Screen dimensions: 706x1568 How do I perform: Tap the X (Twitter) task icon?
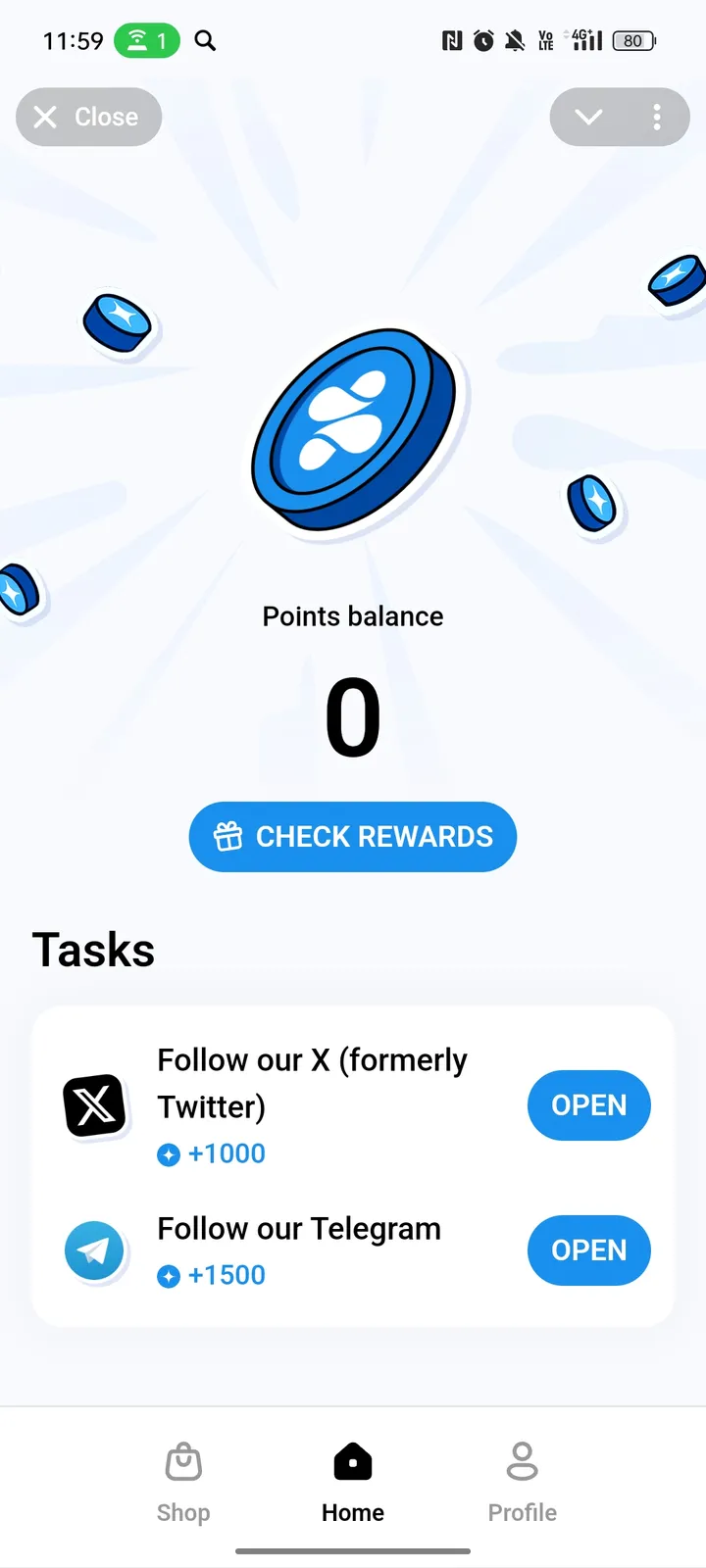tap(94, 1105)
